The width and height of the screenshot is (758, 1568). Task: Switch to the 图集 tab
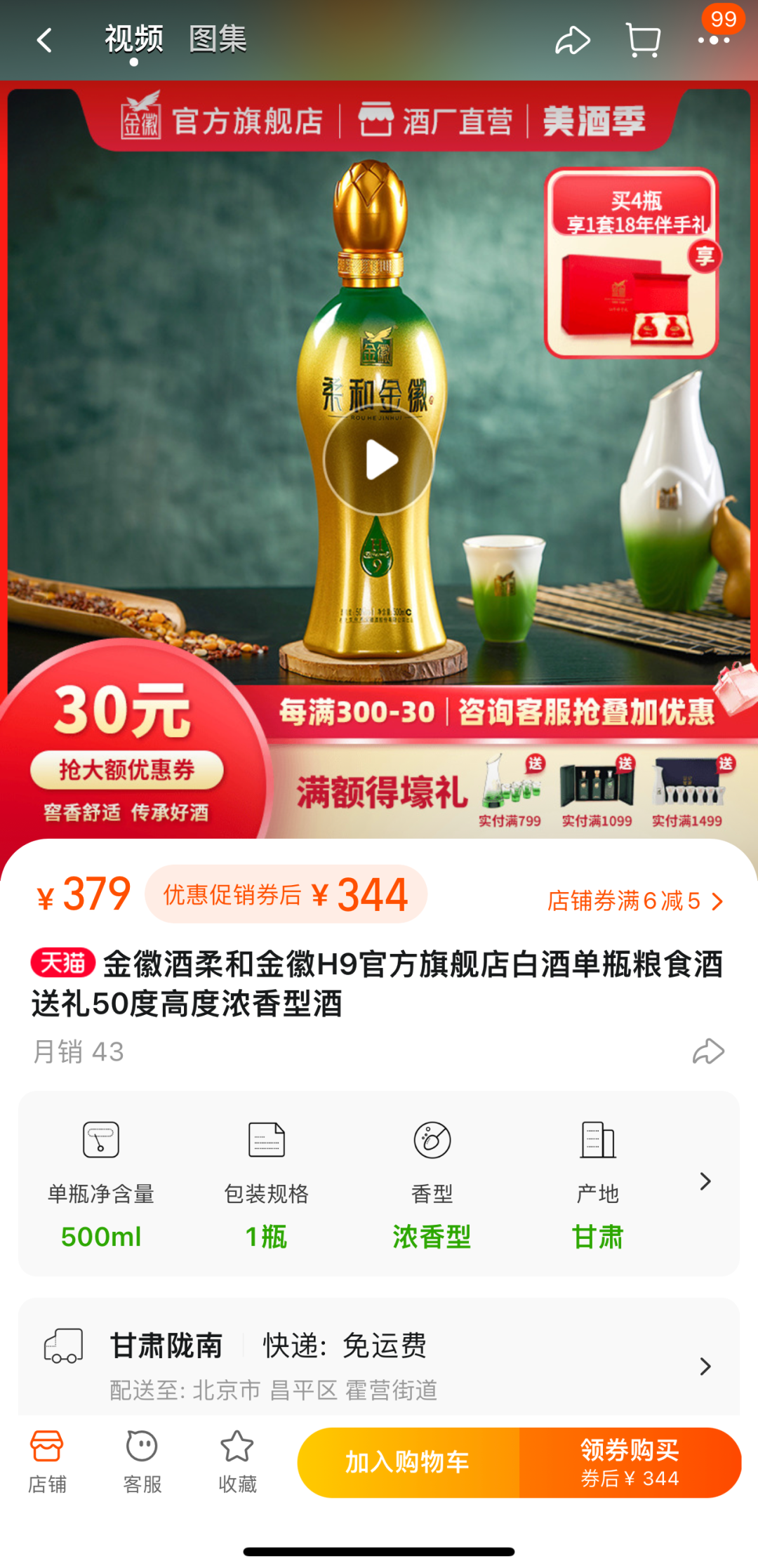pyautogui.click(x=218, y=39)
